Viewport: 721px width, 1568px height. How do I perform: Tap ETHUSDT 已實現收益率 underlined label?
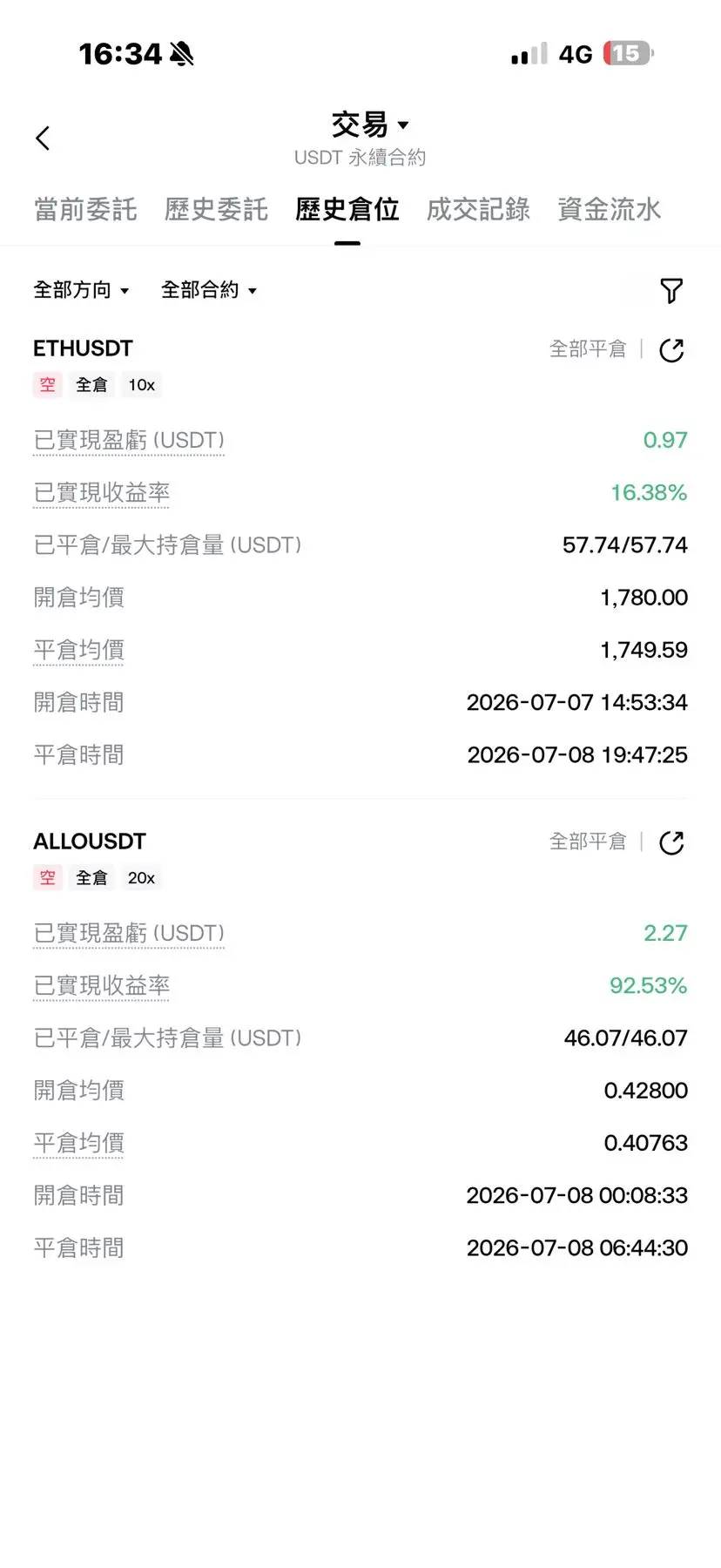coord(102,493)
